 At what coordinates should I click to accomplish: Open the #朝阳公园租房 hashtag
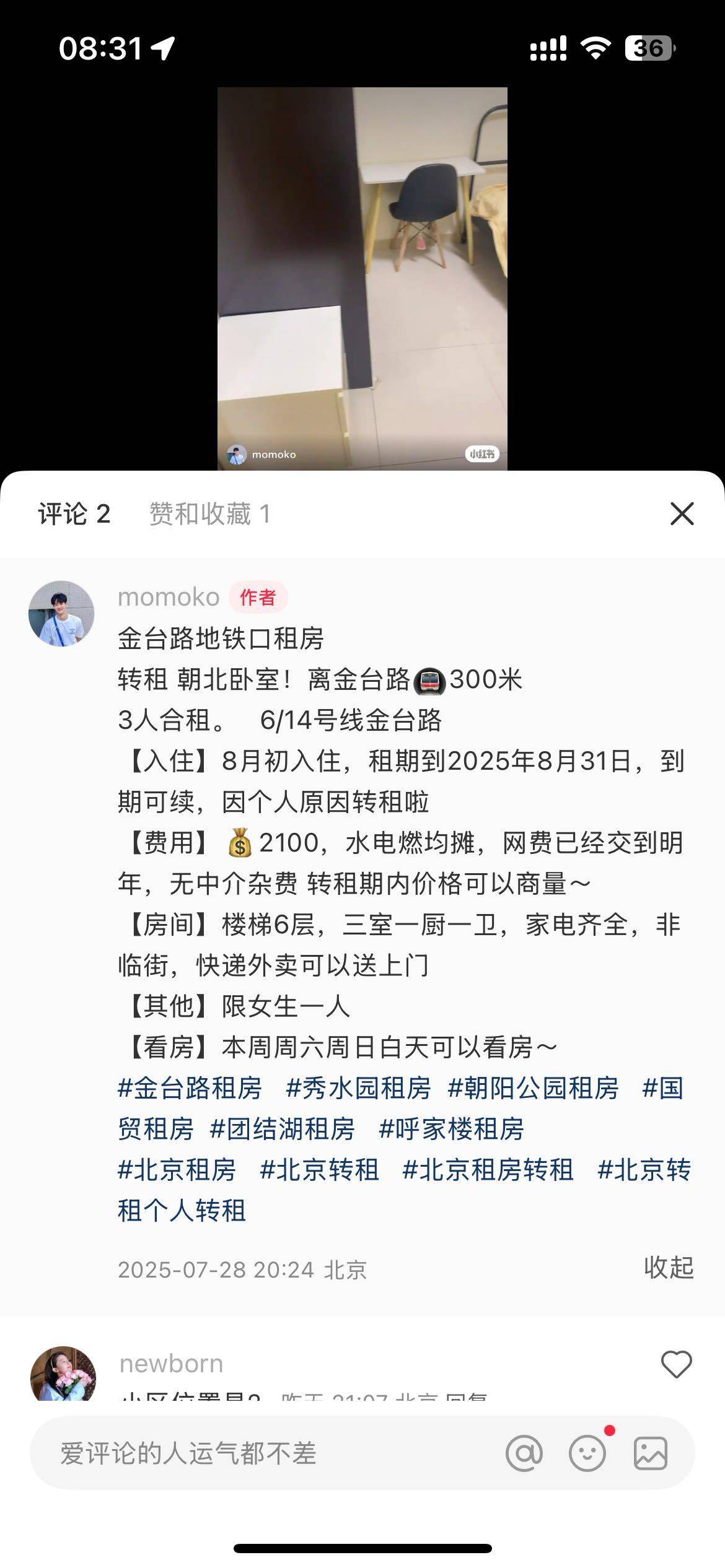[533, 1088]
